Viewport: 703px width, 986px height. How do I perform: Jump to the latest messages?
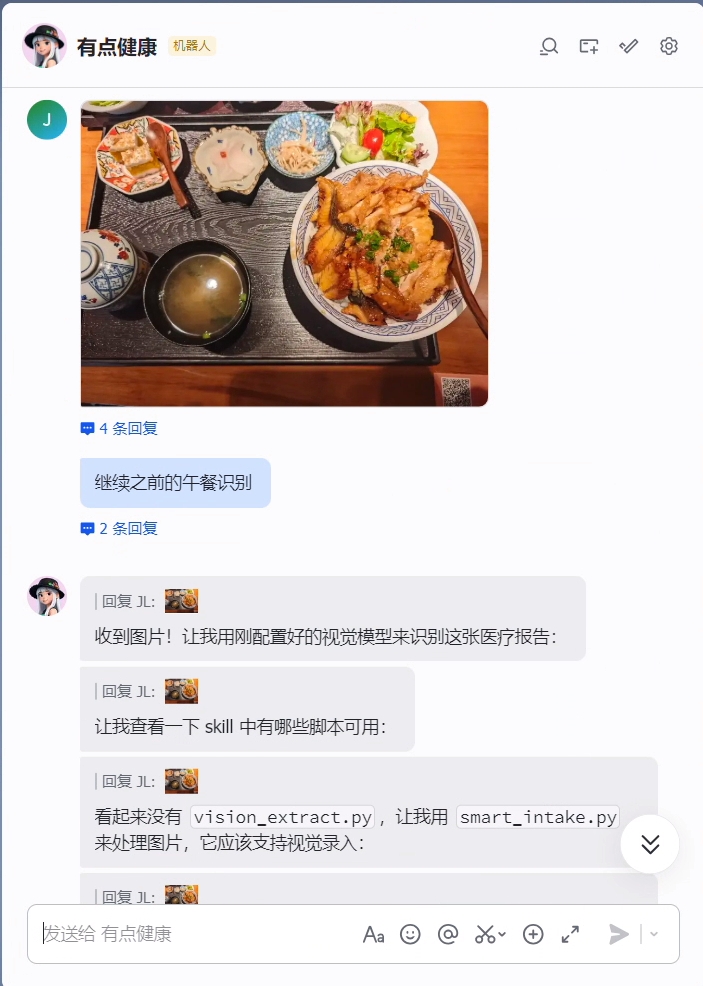(650, 844)
